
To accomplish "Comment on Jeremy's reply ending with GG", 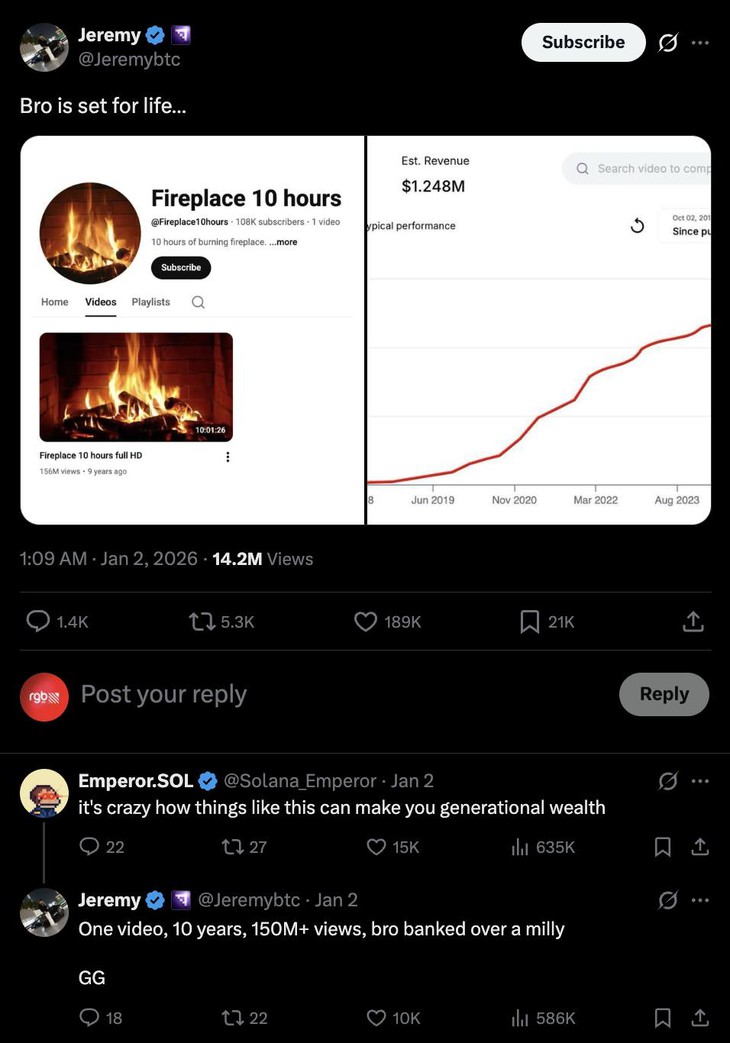I will [x=89, y=1017].
